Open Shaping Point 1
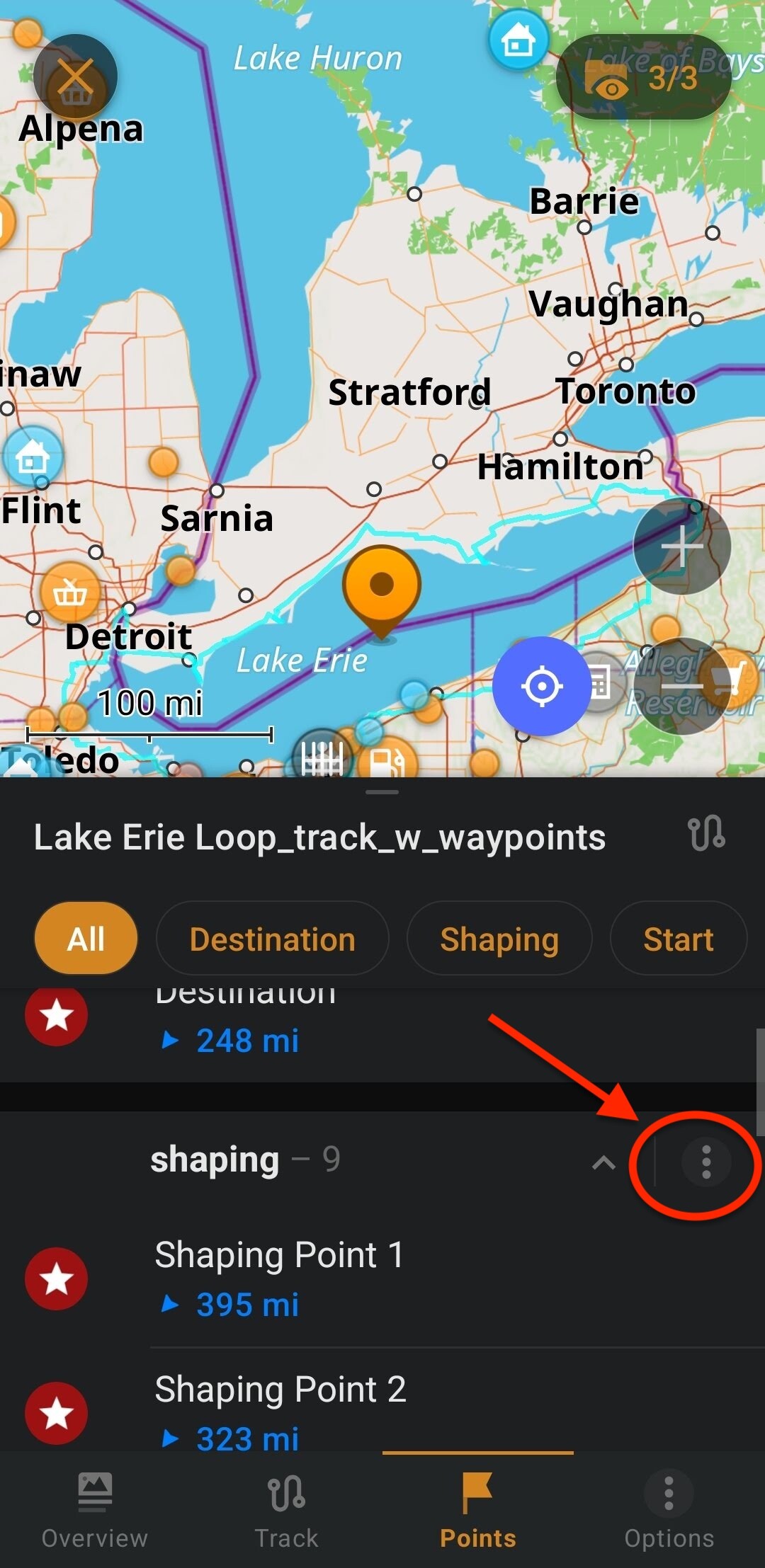The height and width of the screenshot is (1568, 765). point(382,1280)
